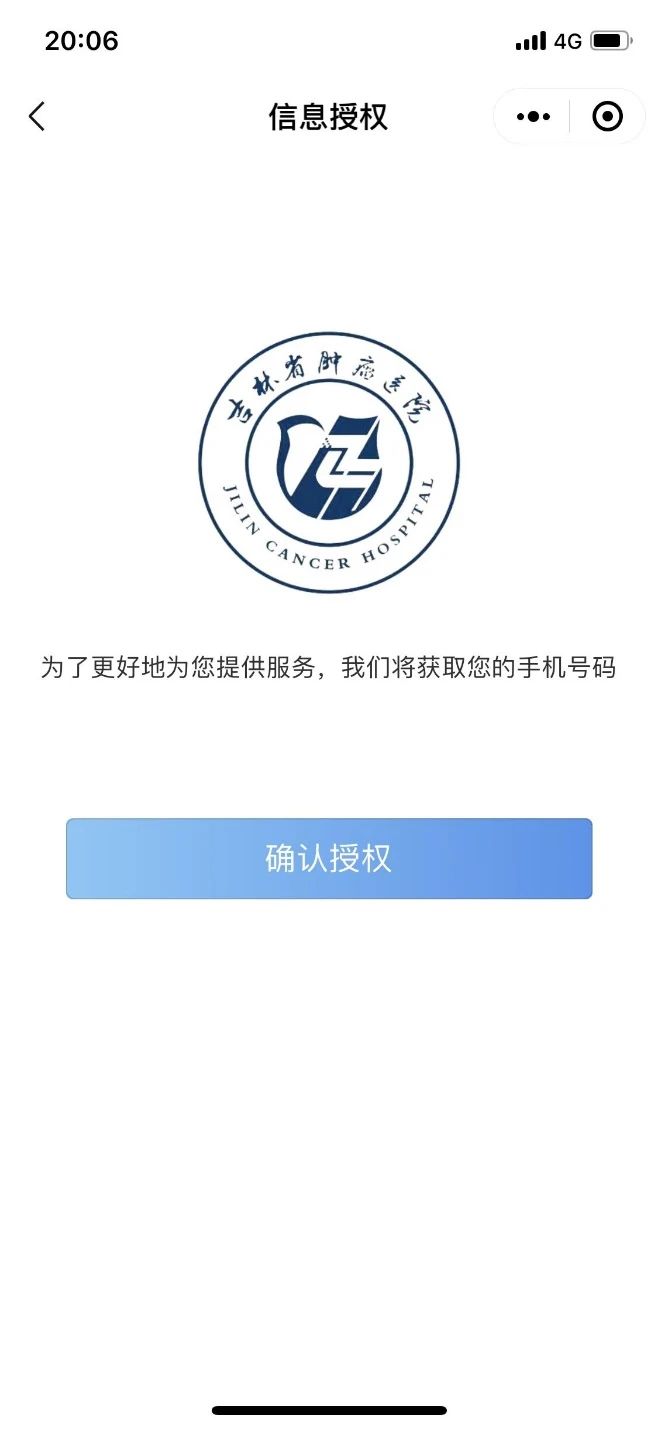The height and width of the screenshot is (1429, 658).
Task: Close the mini program via circle icon
Action: pos(607,117)
